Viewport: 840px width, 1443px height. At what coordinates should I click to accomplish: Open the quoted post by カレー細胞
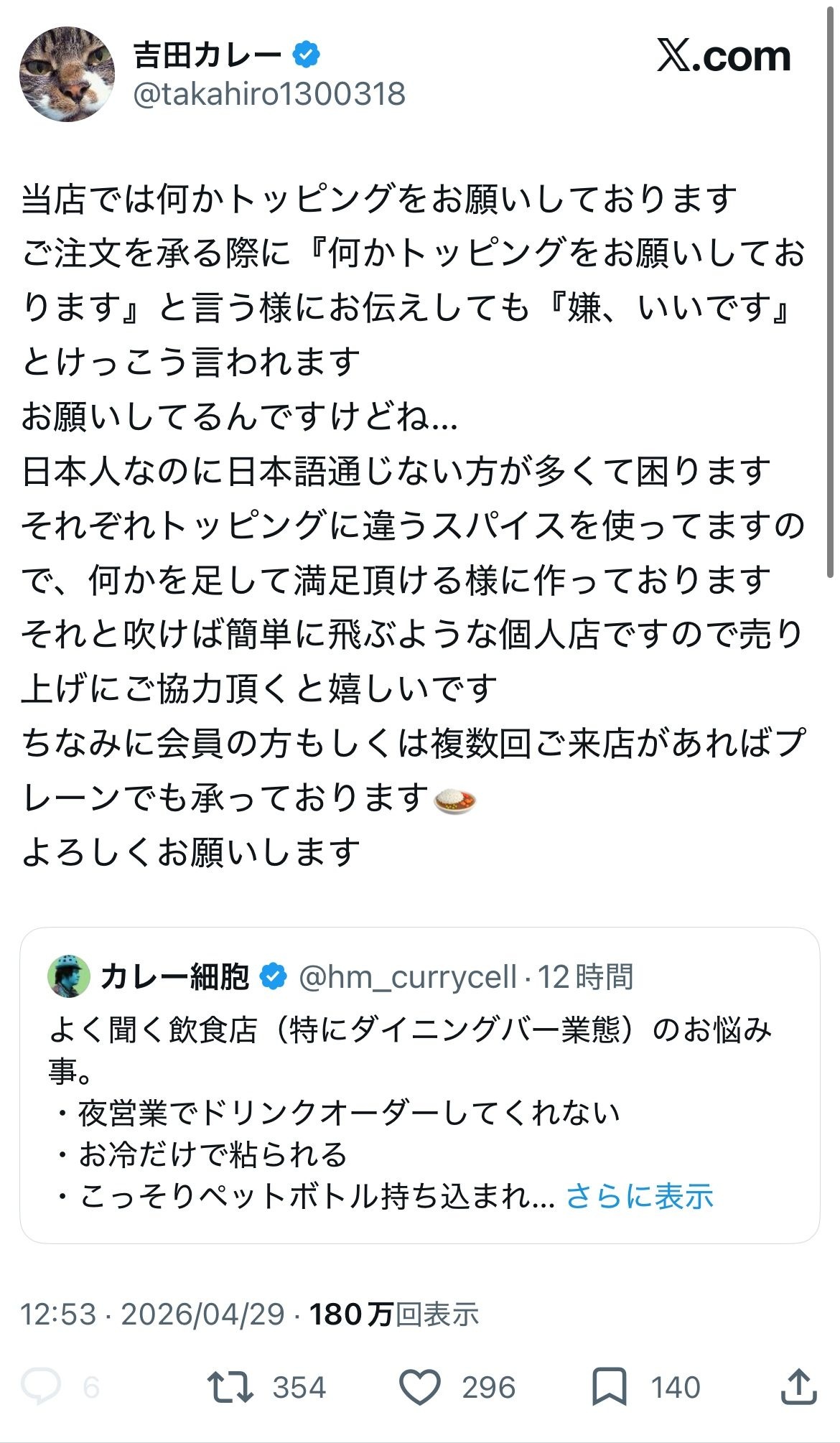tap(419, 1070)
